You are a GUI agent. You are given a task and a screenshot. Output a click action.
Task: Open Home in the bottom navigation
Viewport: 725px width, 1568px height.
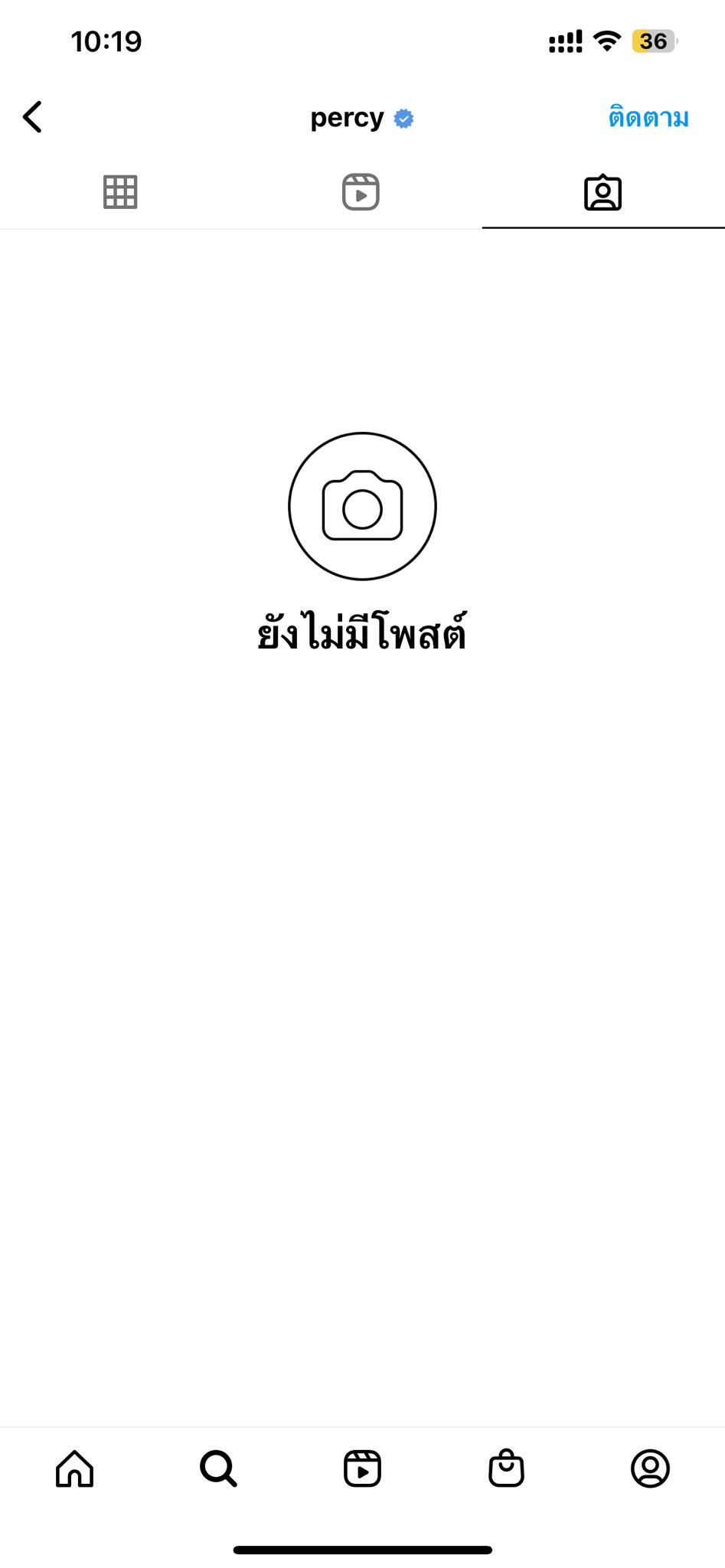[x=74, y=1468]
